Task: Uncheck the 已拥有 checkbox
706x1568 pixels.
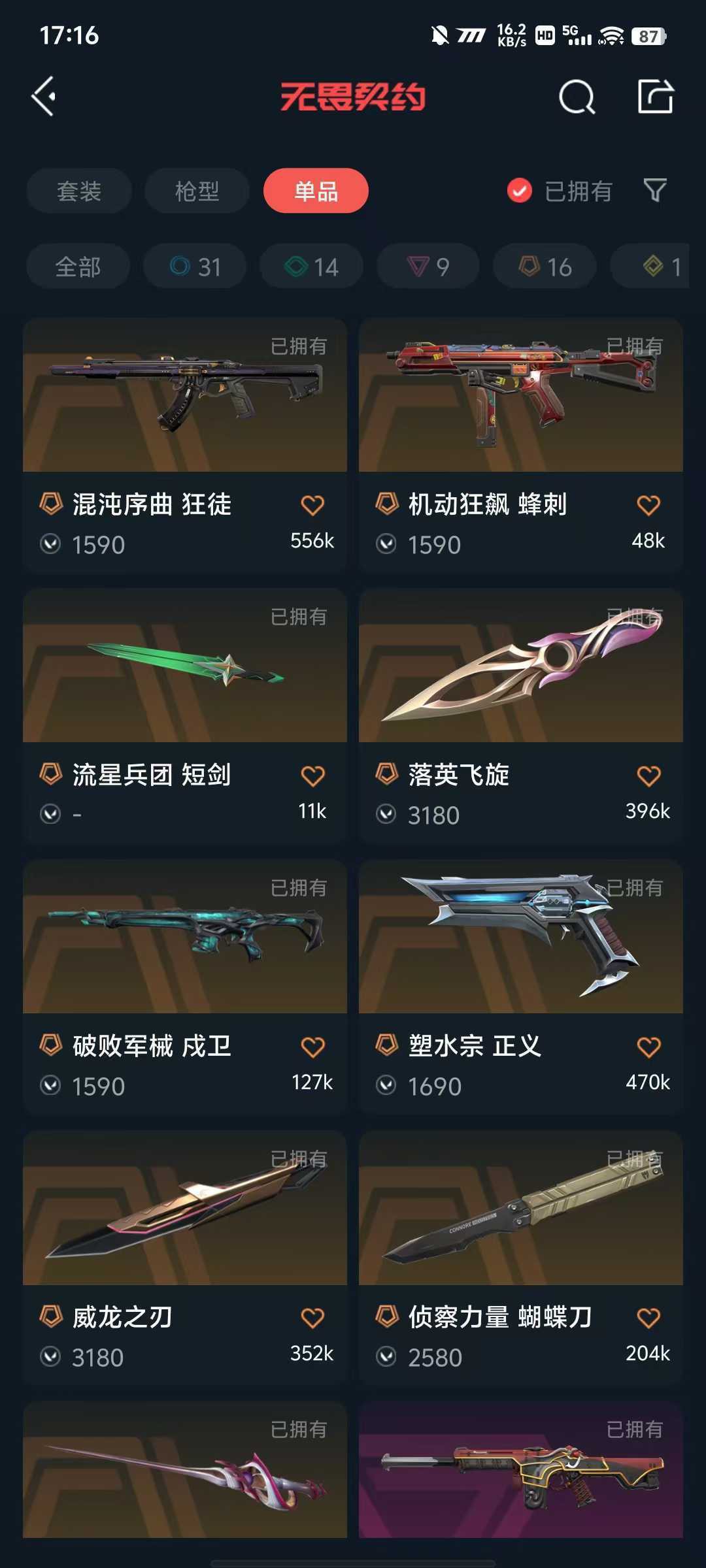Action: click(x=520, y=191)
